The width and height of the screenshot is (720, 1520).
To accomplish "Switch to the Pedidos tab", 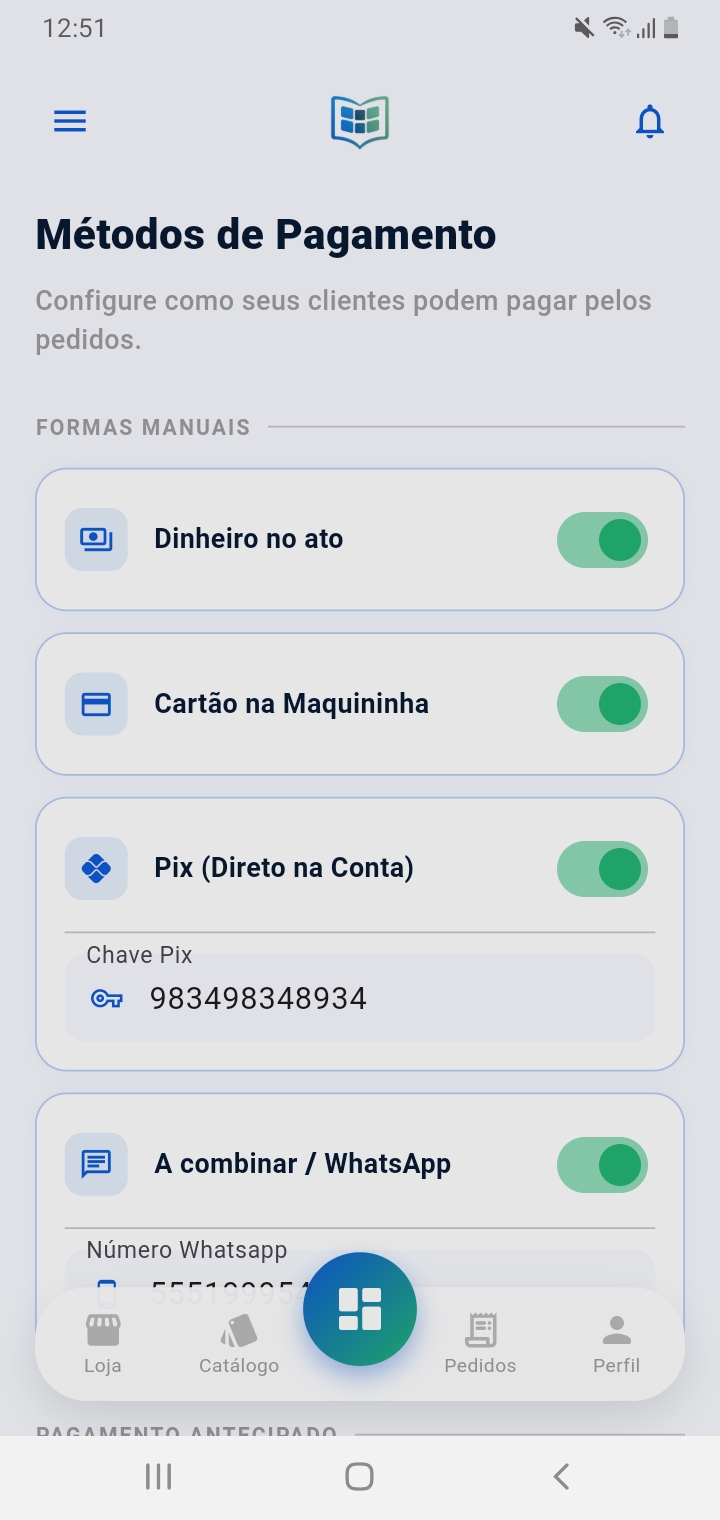I will click(480, 1340).
